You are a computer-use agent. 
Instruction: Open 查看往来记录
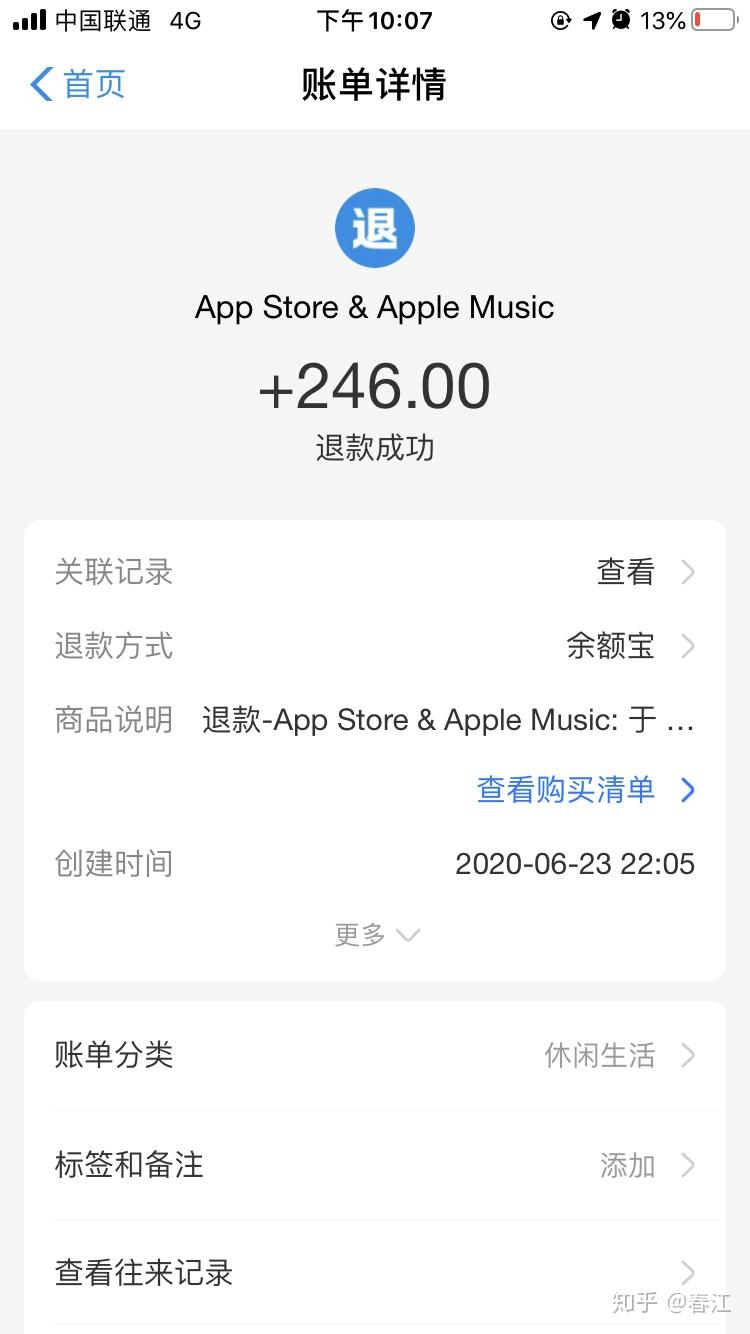[375, 1273]
